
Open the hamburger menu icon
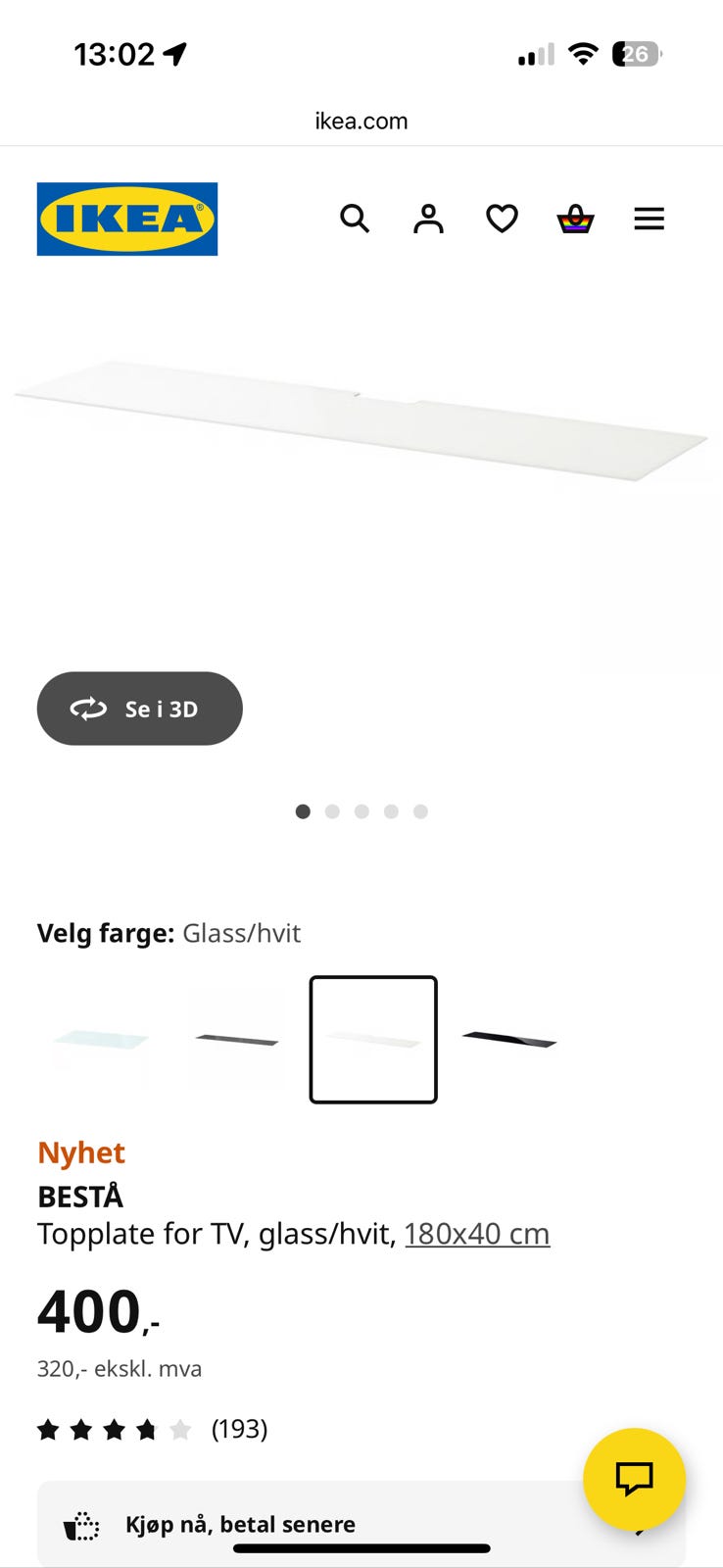pos(650,219)
